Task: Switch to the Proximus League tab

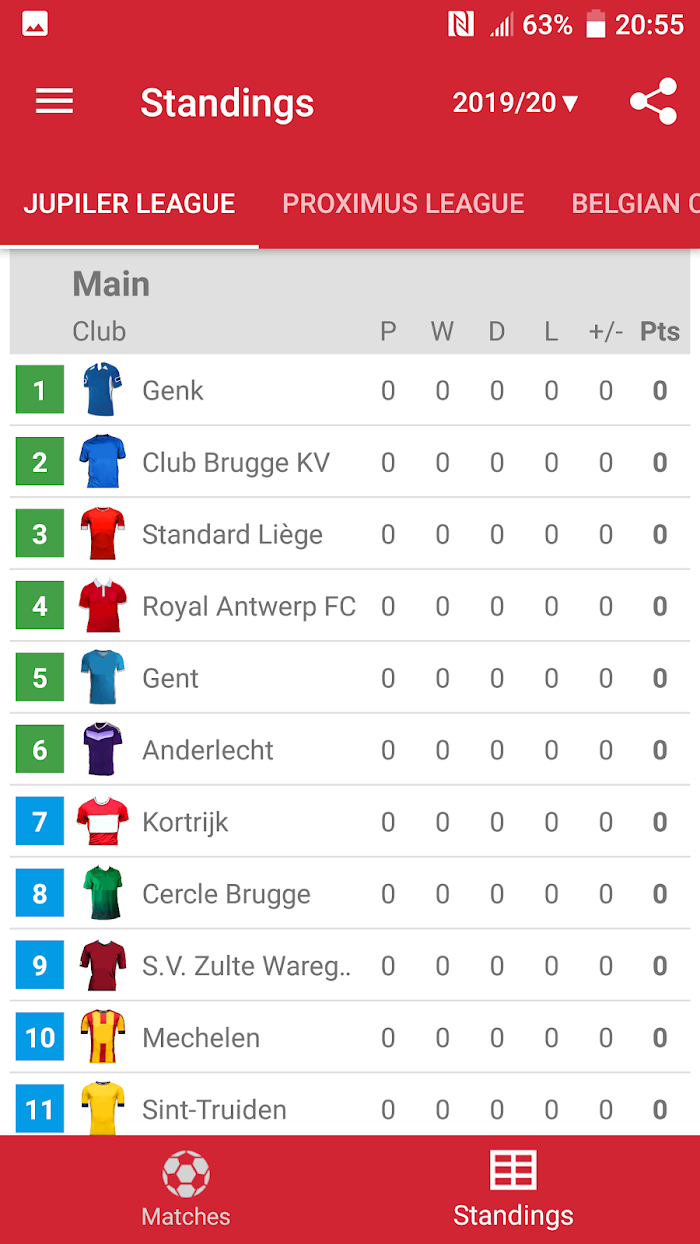Action: point(403,204)
